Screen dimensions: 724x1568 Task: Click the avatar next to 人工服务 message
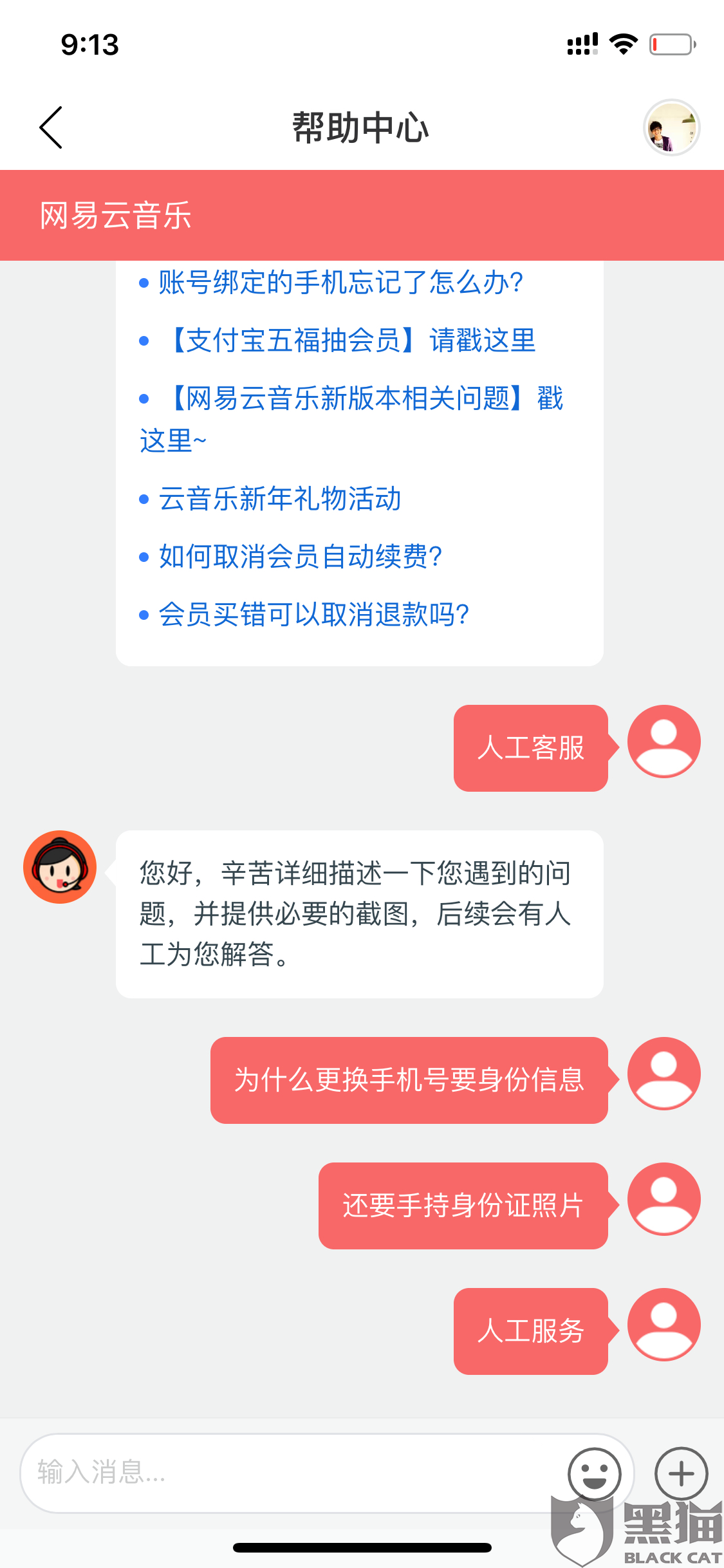[x=664, y=1326]
